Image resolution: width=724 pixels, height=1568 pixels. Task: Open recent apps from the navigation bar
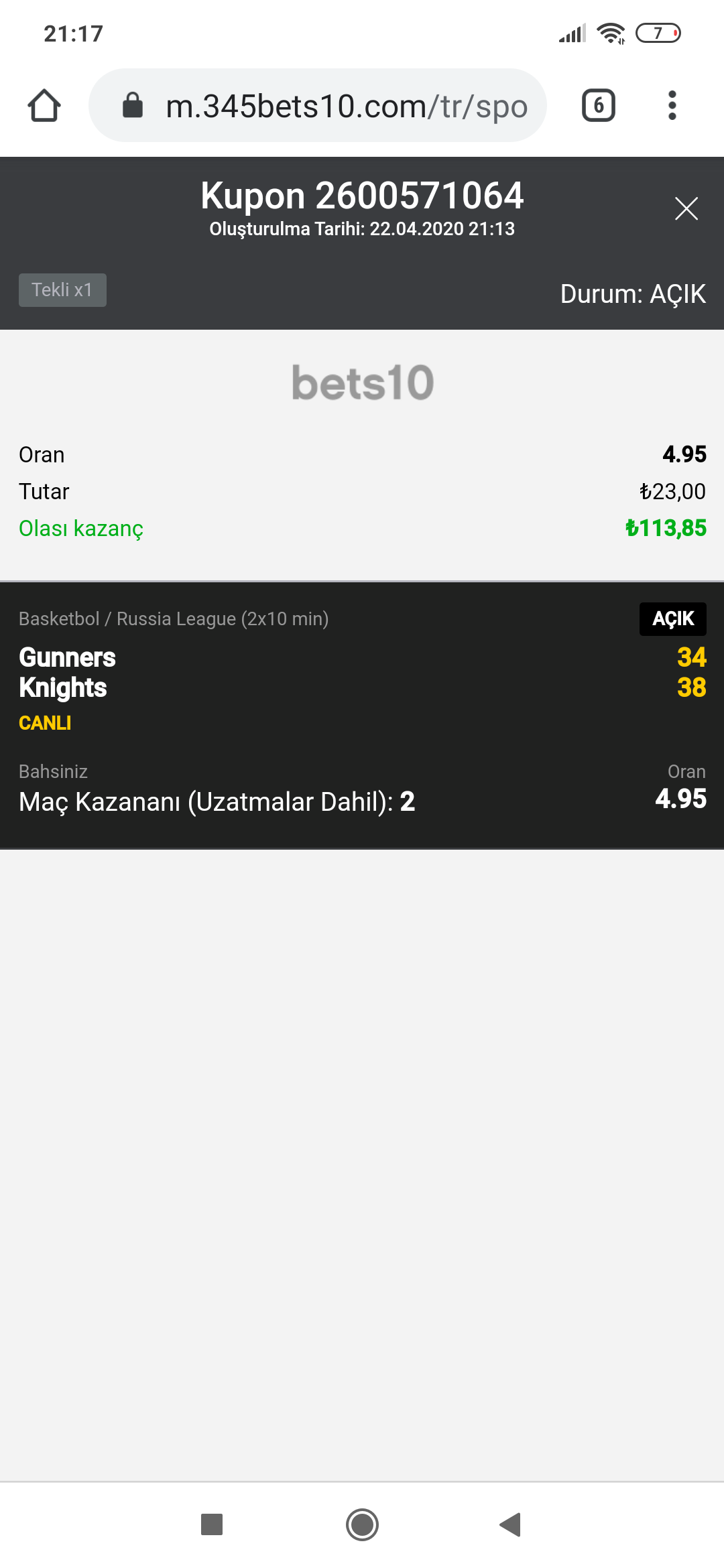212,1524
